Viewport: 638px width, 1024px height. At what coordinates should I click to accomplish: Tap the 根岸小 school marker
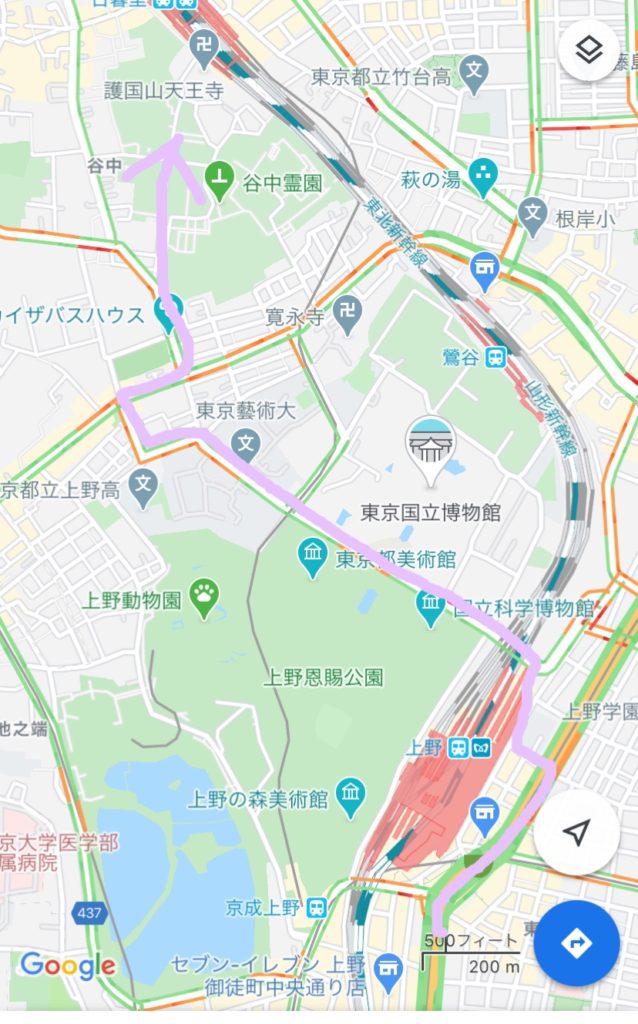[x=534, y=212]
